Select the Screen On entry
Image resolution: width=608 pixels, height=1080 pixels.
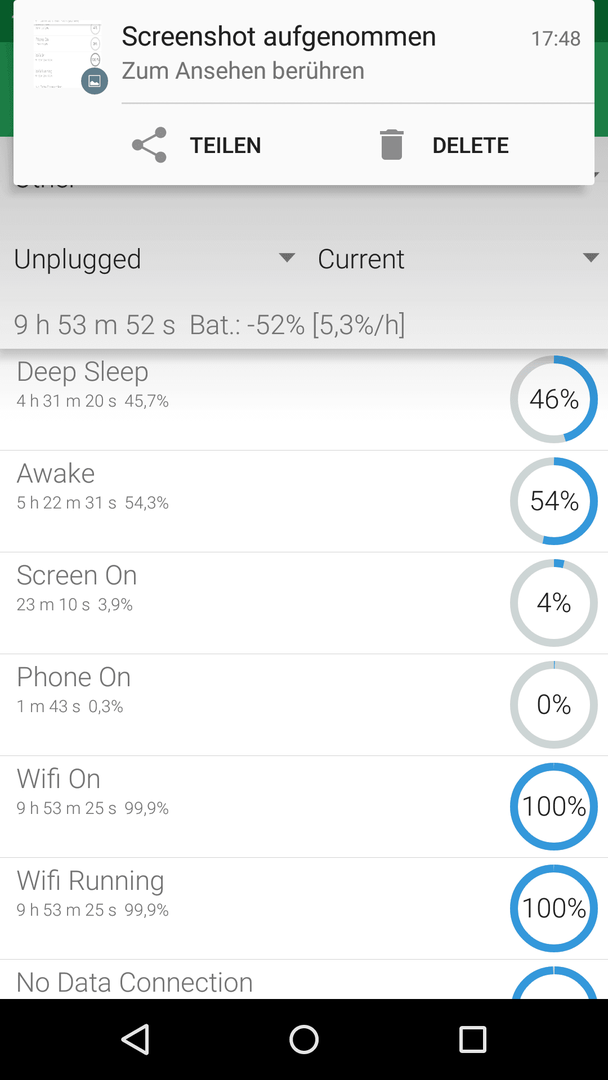304,603
